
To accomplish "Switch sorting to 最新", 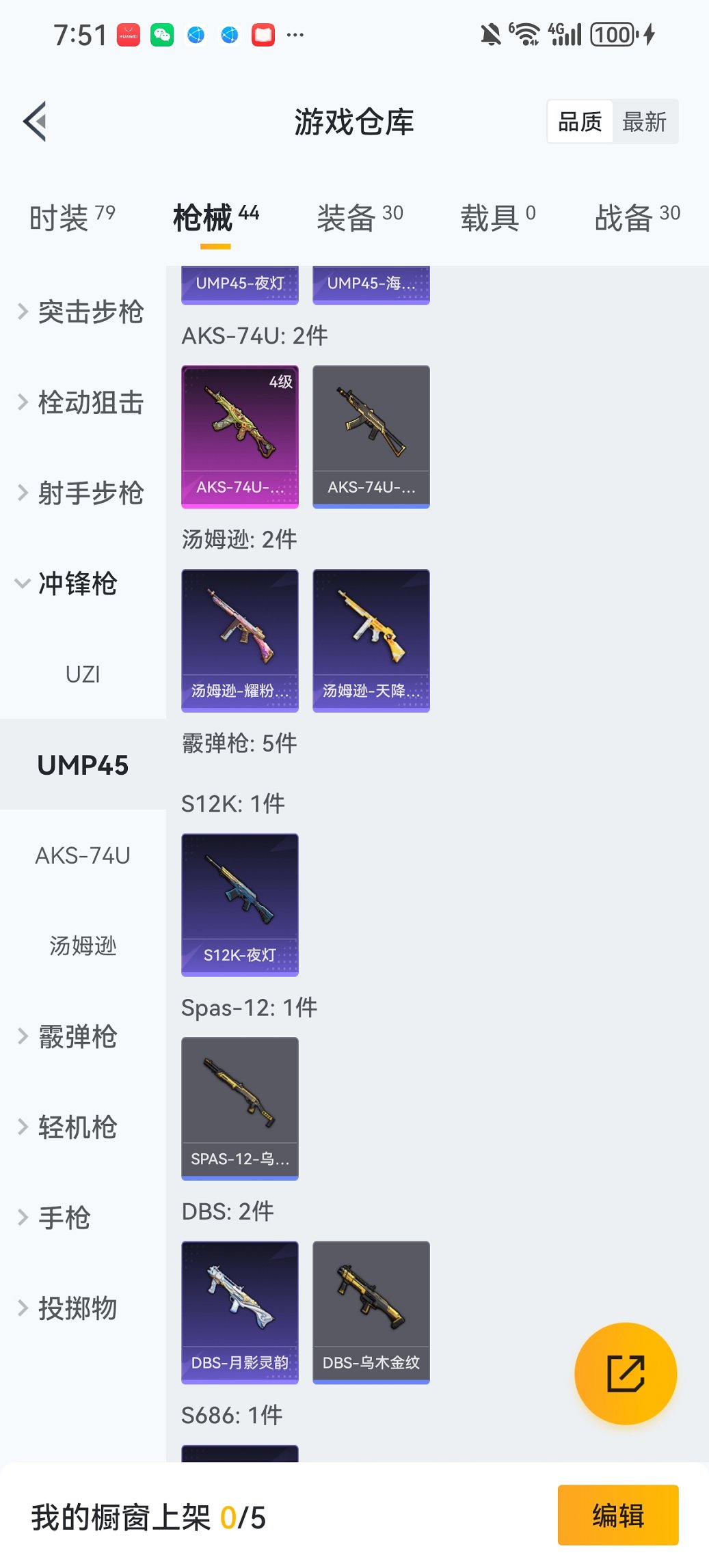I will click(x=645, y=120).
